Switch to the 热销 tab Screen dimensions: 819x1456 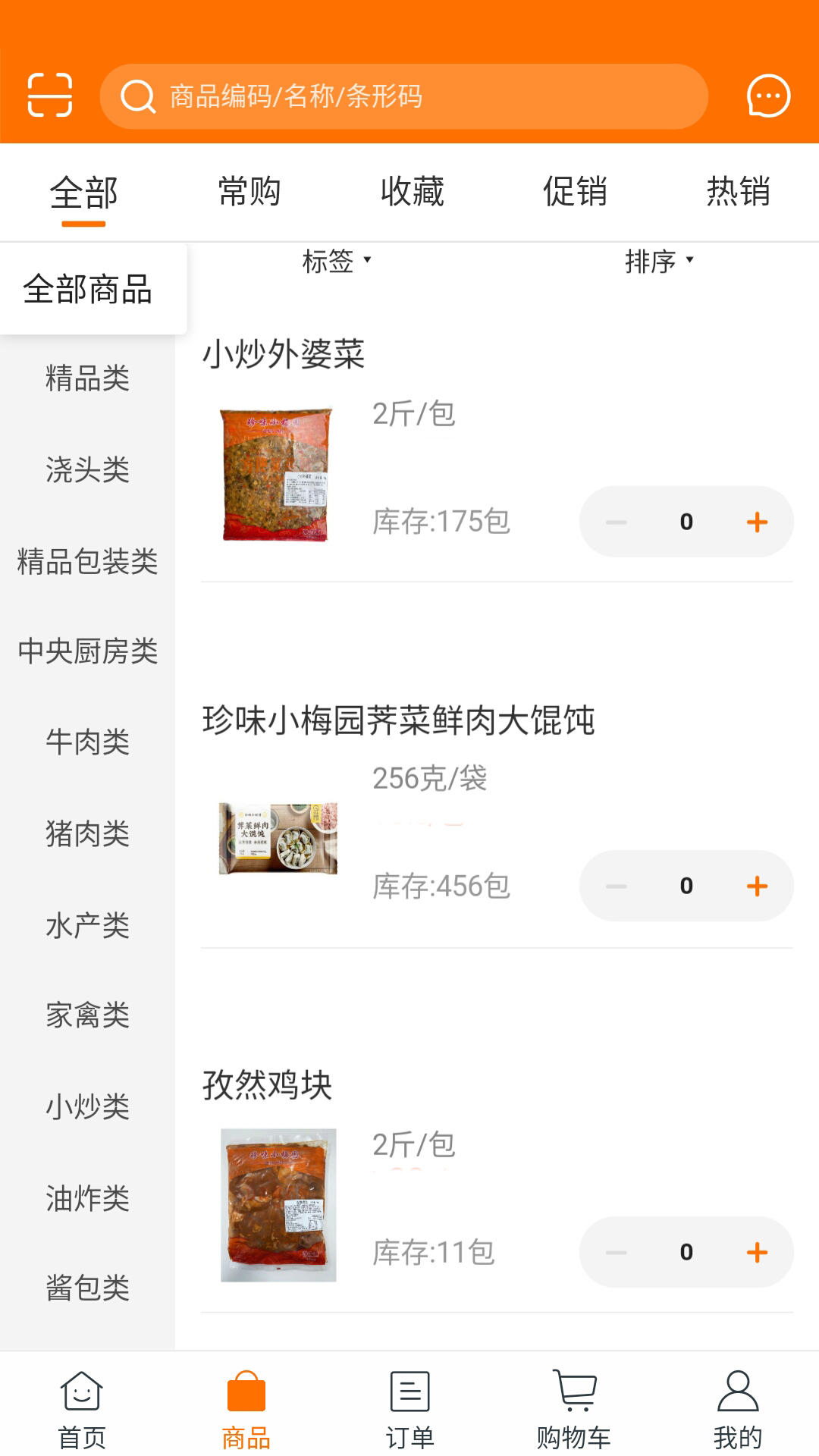[x=738, y=191]
